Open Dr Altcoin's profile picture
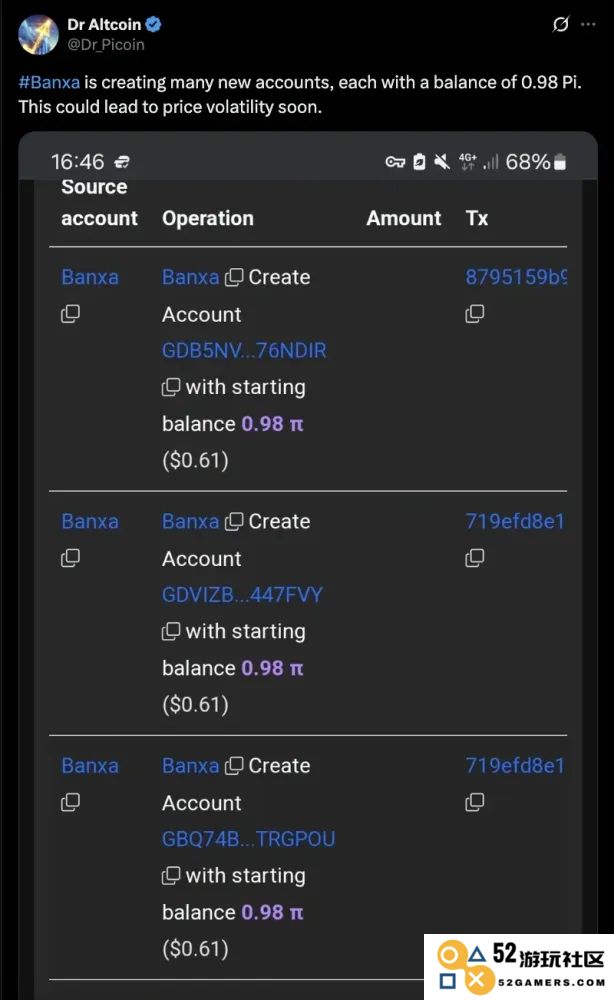This screenshot has width=614, height=1000. pyautogui.click(x=38, y=34)
